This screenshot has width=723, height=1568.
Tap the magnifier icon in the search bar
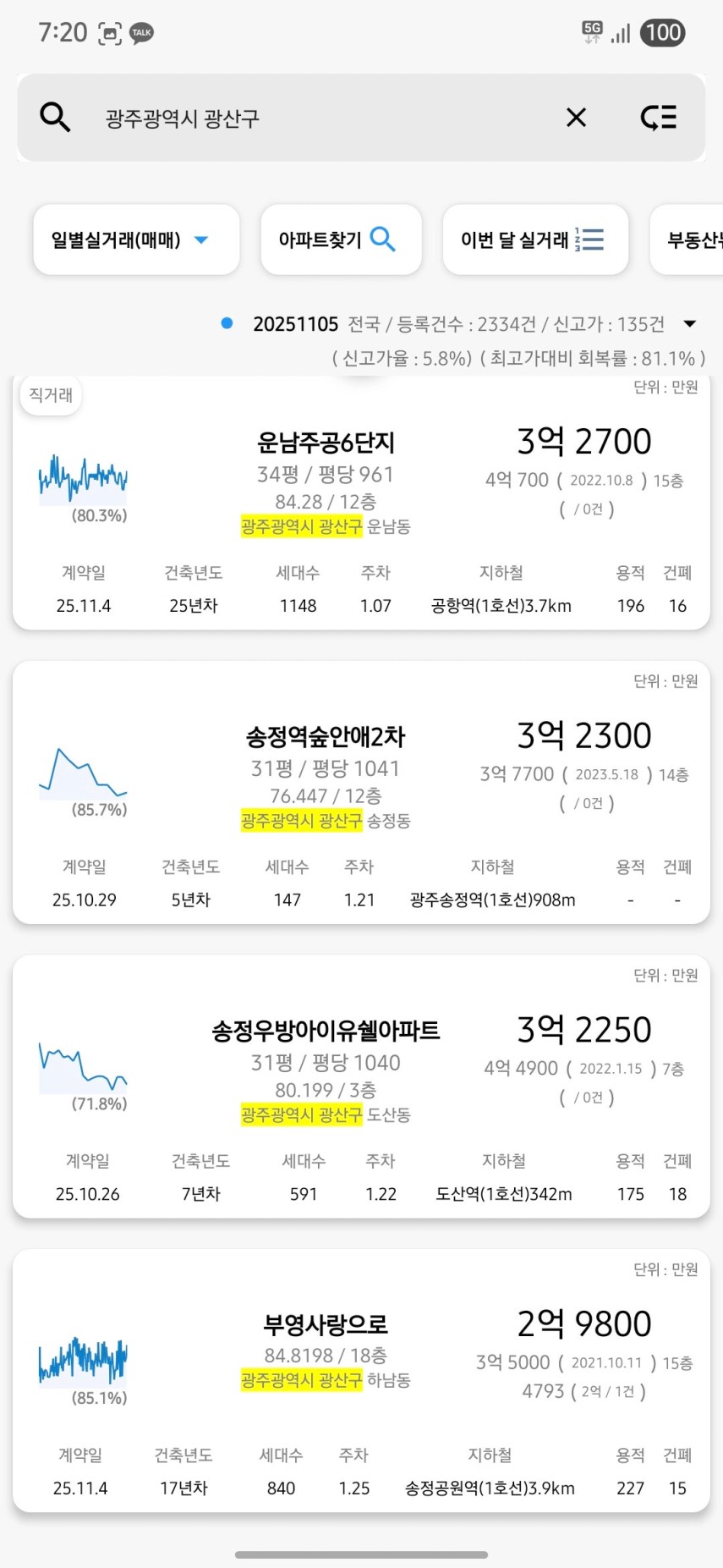55,117
